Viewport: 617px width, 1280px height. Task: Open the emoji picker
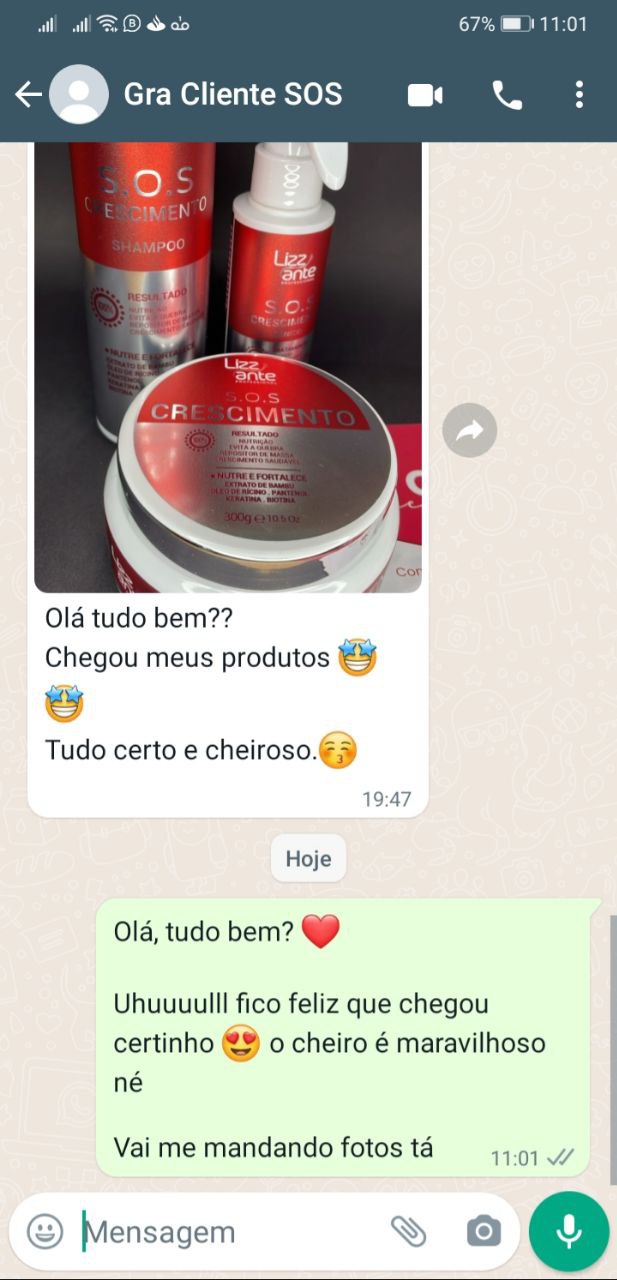pyautogui.click(x=44, y=1231)
